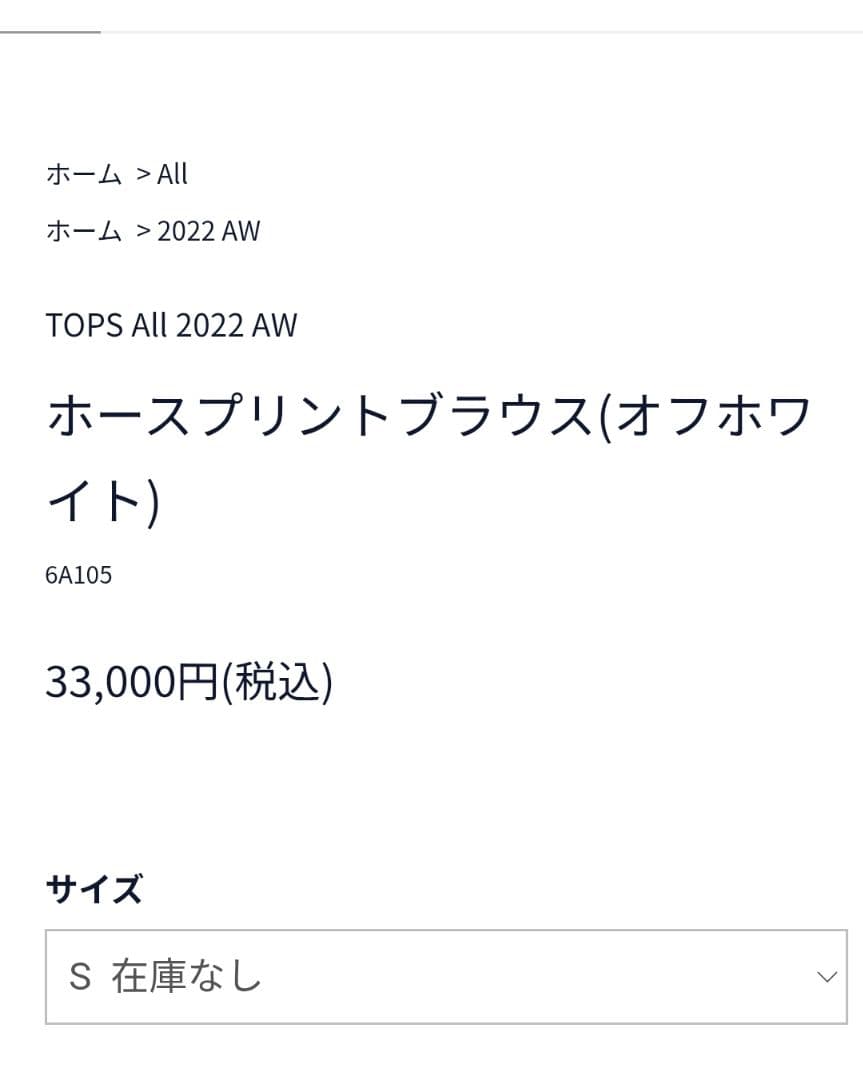863x1080 pixels.
Task: Open the first ホーム breadcrumb link
Action: tap(85, 173)
